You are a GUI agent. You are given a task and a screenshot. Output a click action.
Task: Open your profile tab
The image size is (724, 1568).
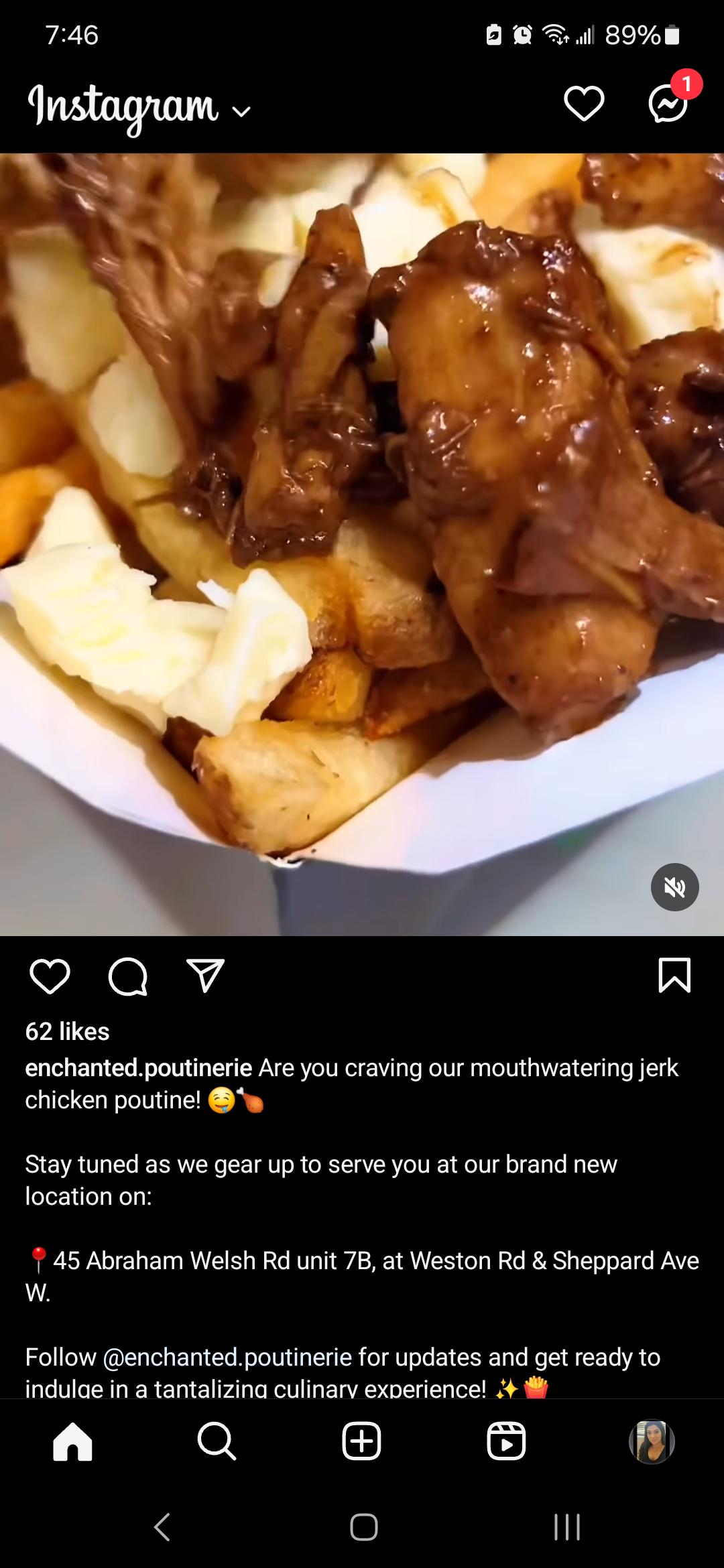tap(651, 1441)
